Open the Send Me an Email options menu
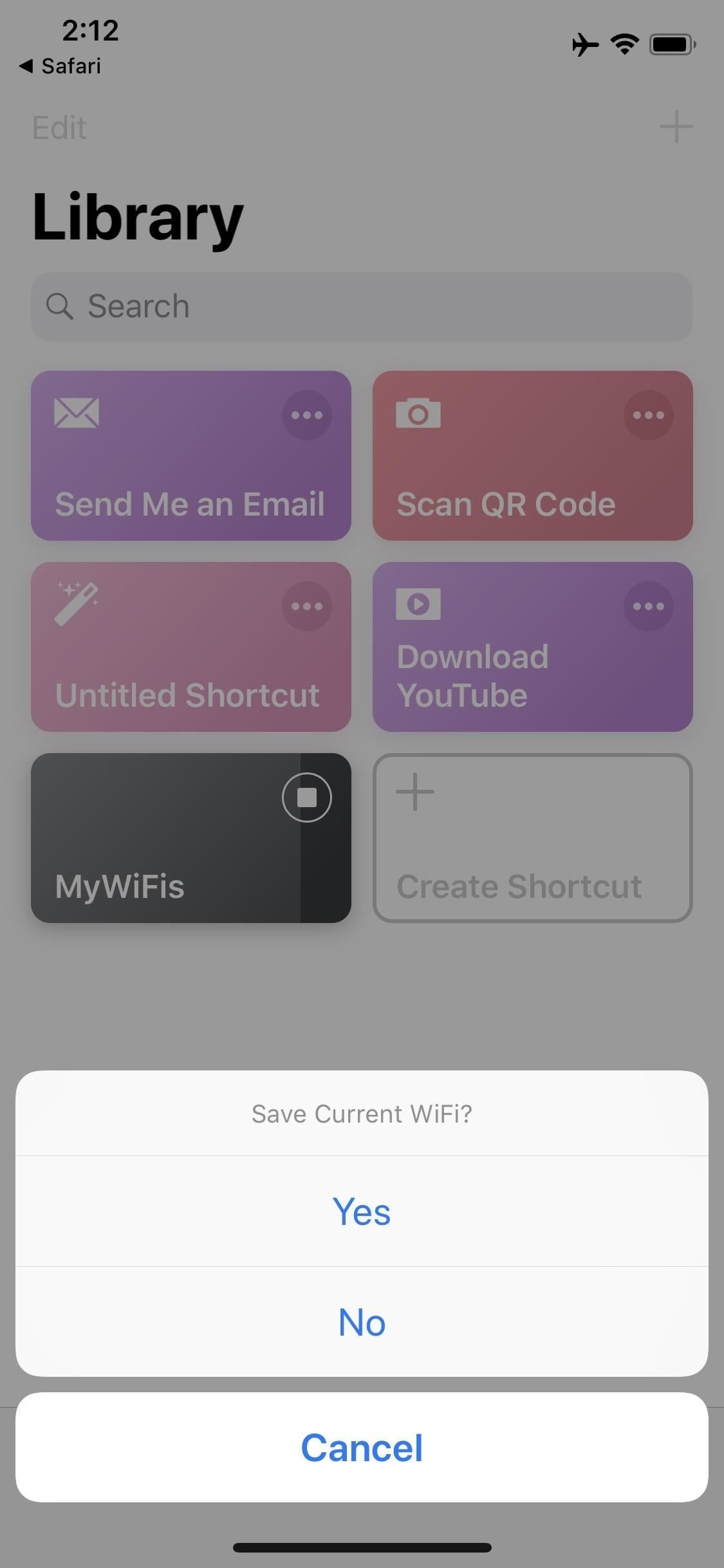 (x=307, y=415)
